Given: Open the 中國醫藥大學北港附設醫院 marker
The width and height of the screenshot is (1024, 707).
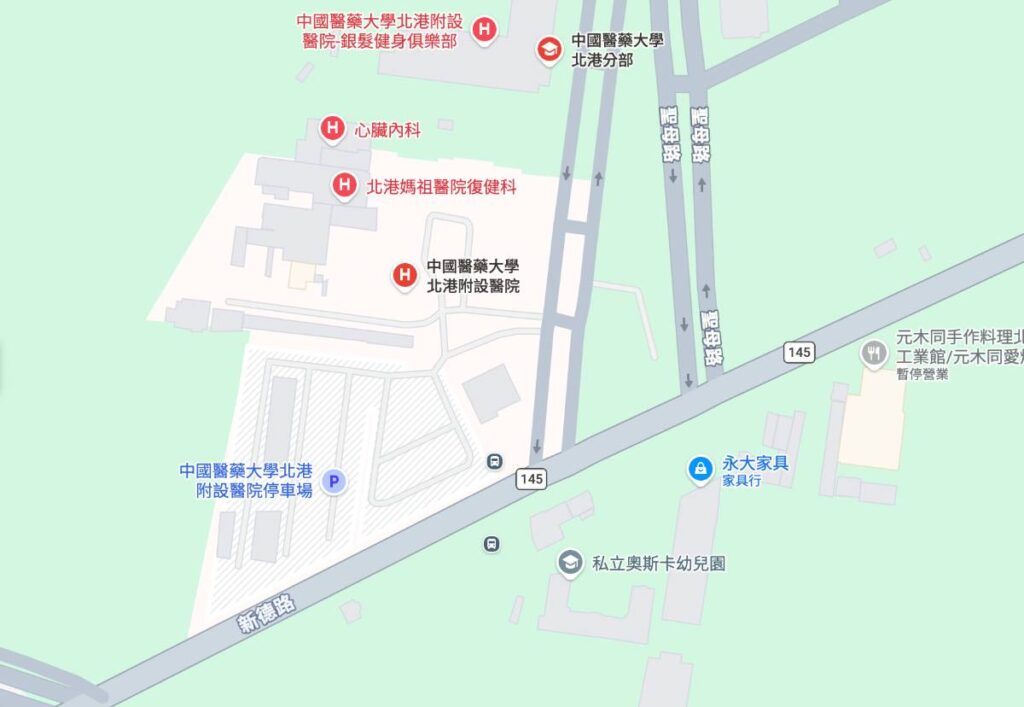Looking at the screenshot, I should (x=405, y=274).
